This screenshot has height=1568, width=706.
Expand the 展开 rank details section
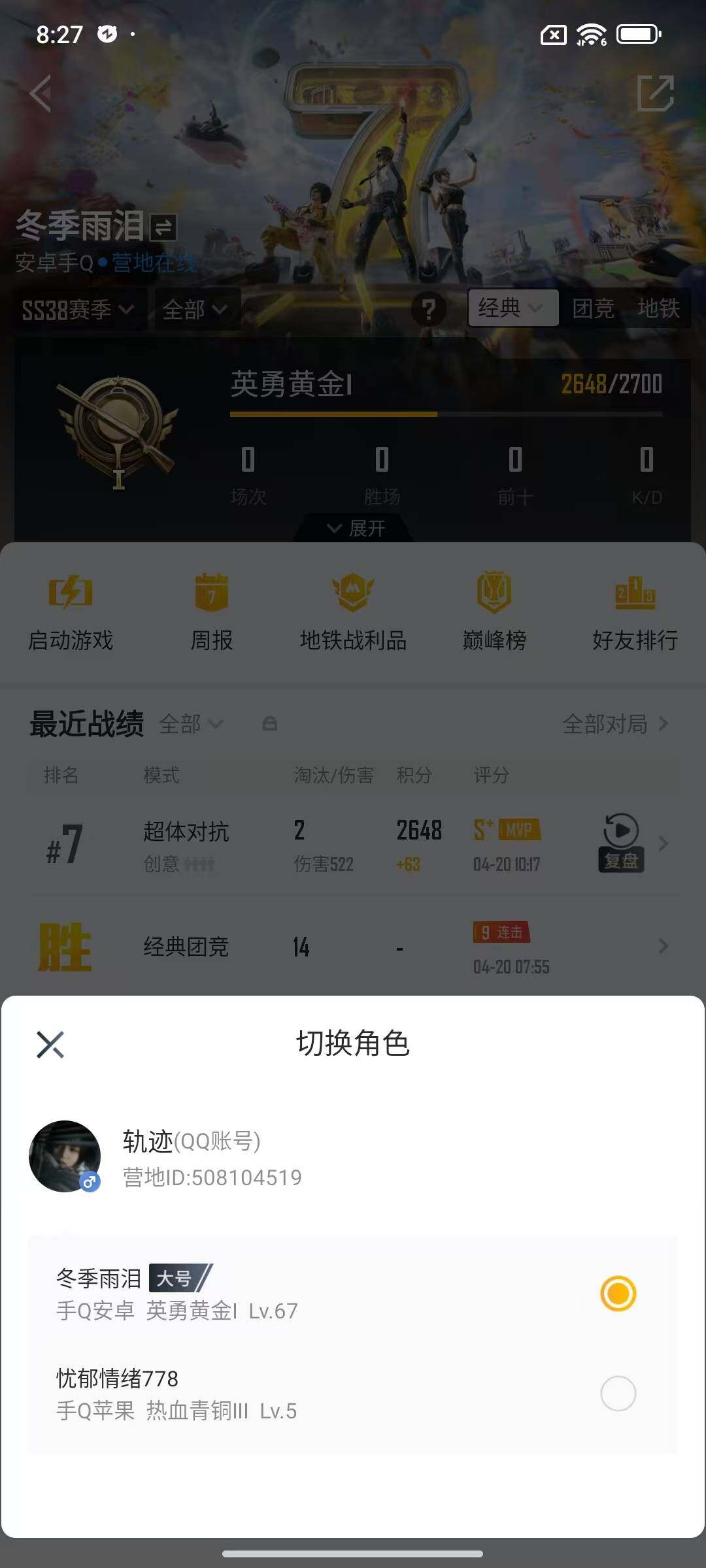[x=353, y=527]
